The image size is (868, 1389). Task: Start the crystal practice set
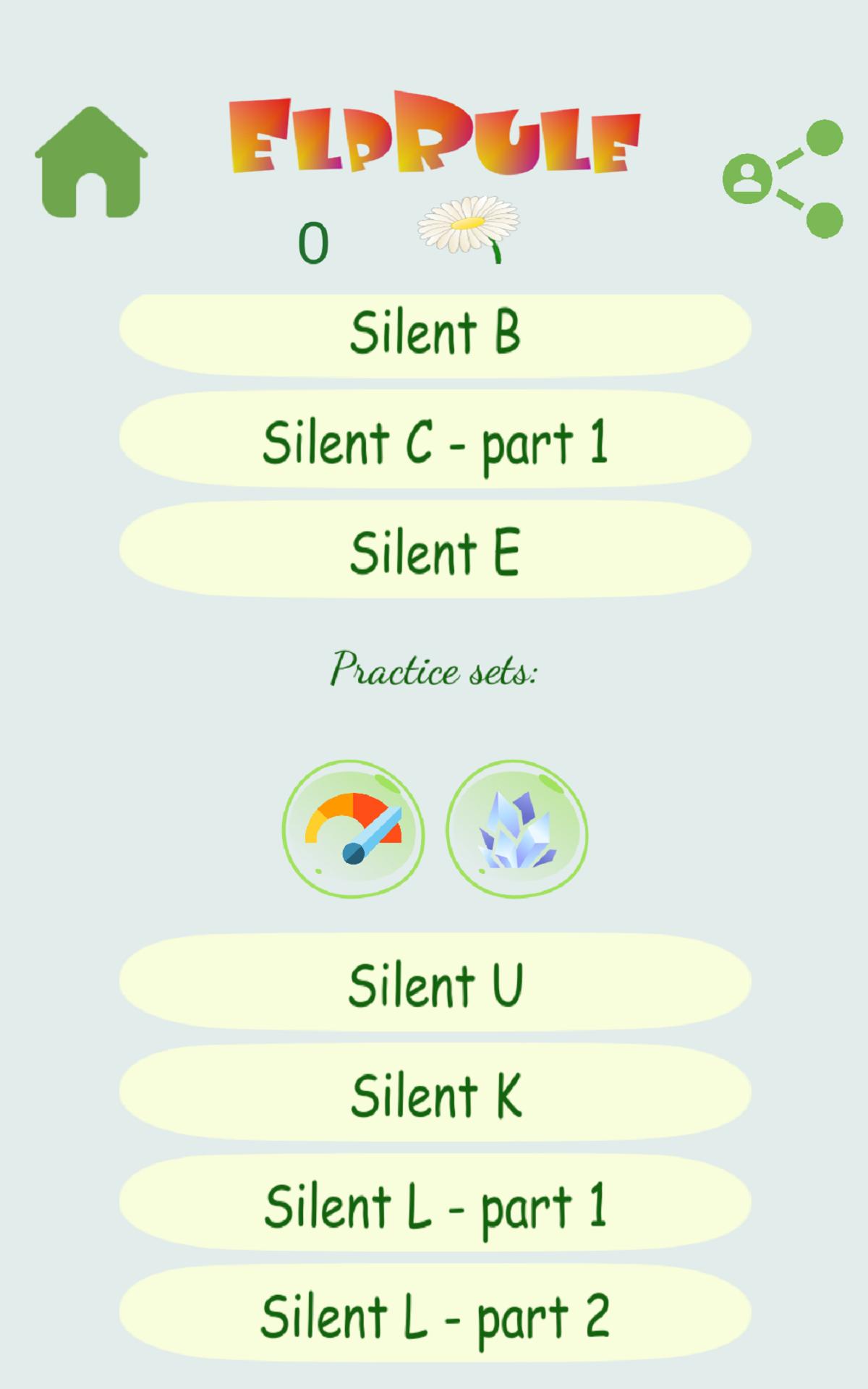tap(516, 829)
